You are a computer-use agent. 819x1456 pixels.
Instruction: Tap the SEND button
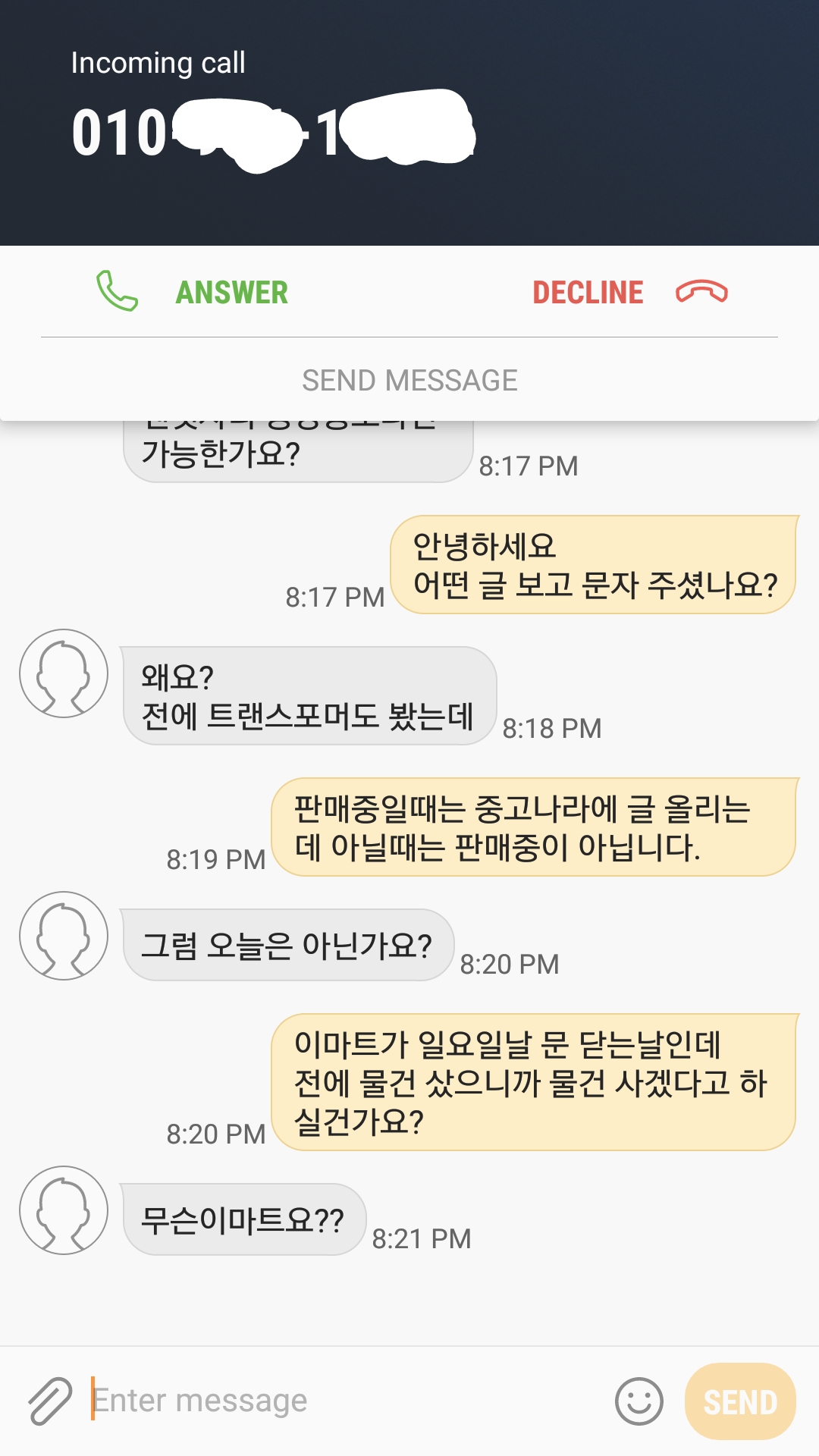pyautogui.click(x=740, y=1401)
